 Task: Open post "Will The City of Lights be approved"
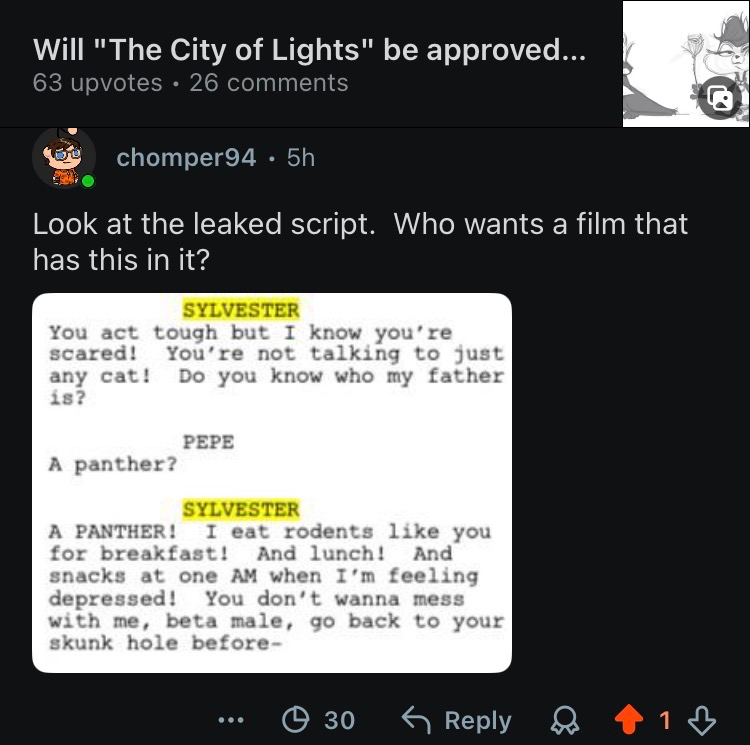309,49
